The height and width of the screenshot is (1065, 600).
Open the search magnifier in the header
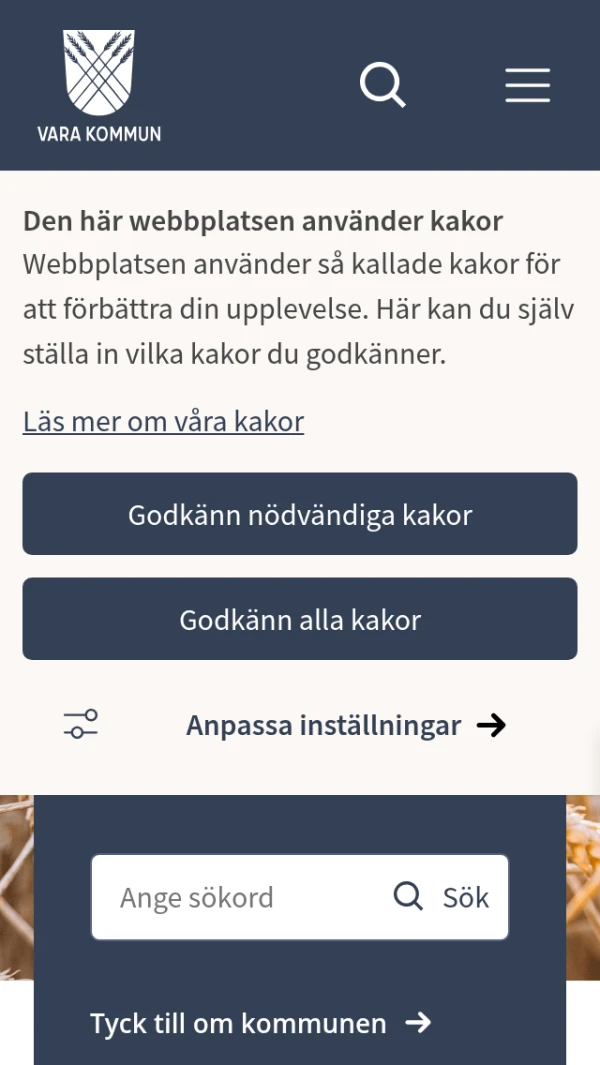pos(383,85)
